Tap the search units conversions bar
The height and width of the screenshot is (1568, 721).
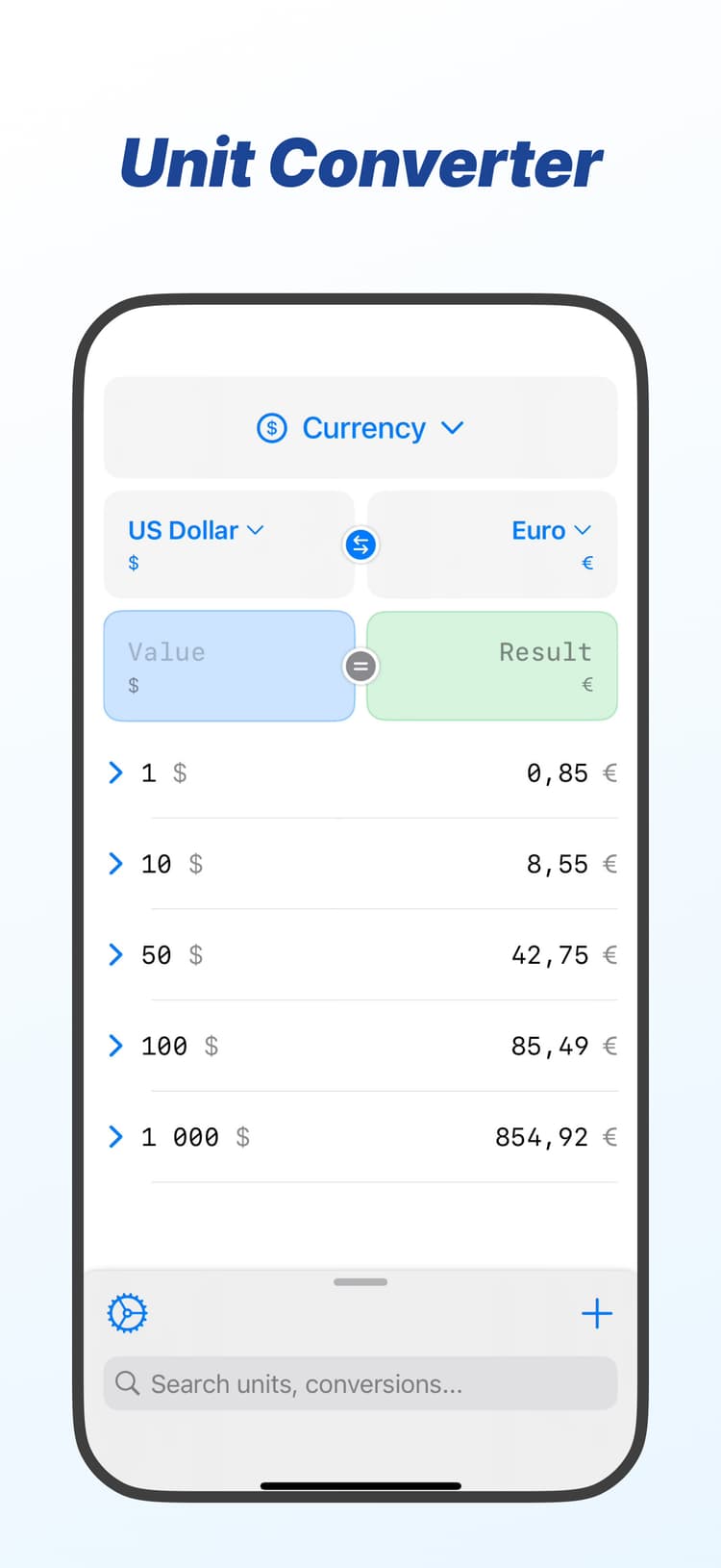360,1383
